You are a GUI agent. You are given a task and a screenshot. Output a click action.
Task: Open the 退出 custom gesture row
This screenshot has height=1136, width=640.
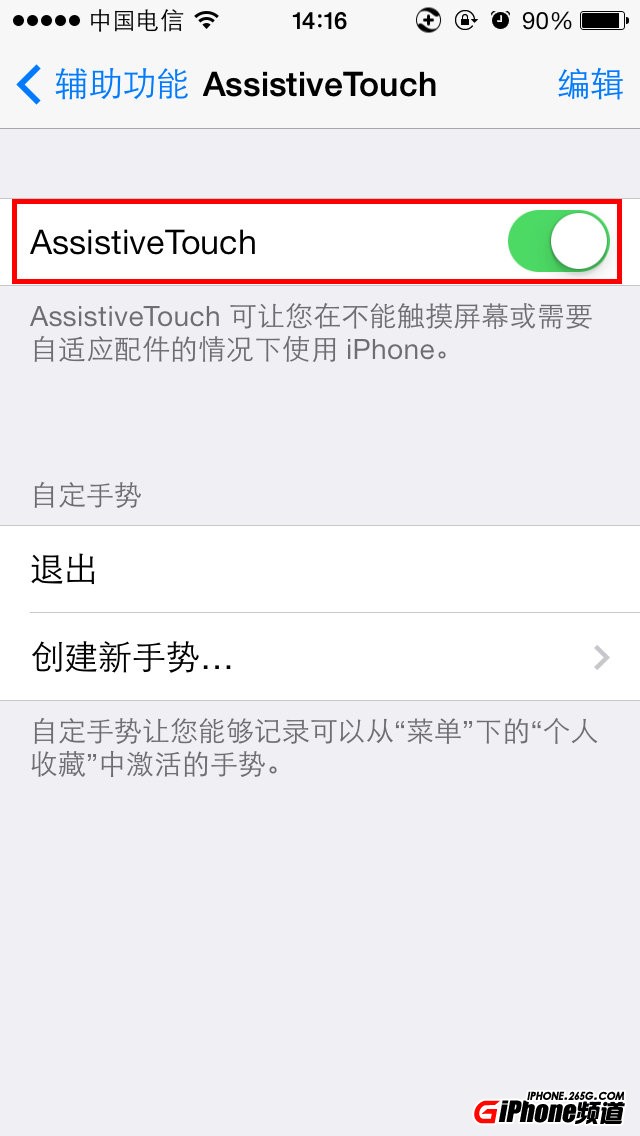pyautogui.click(x=320, y=570)
